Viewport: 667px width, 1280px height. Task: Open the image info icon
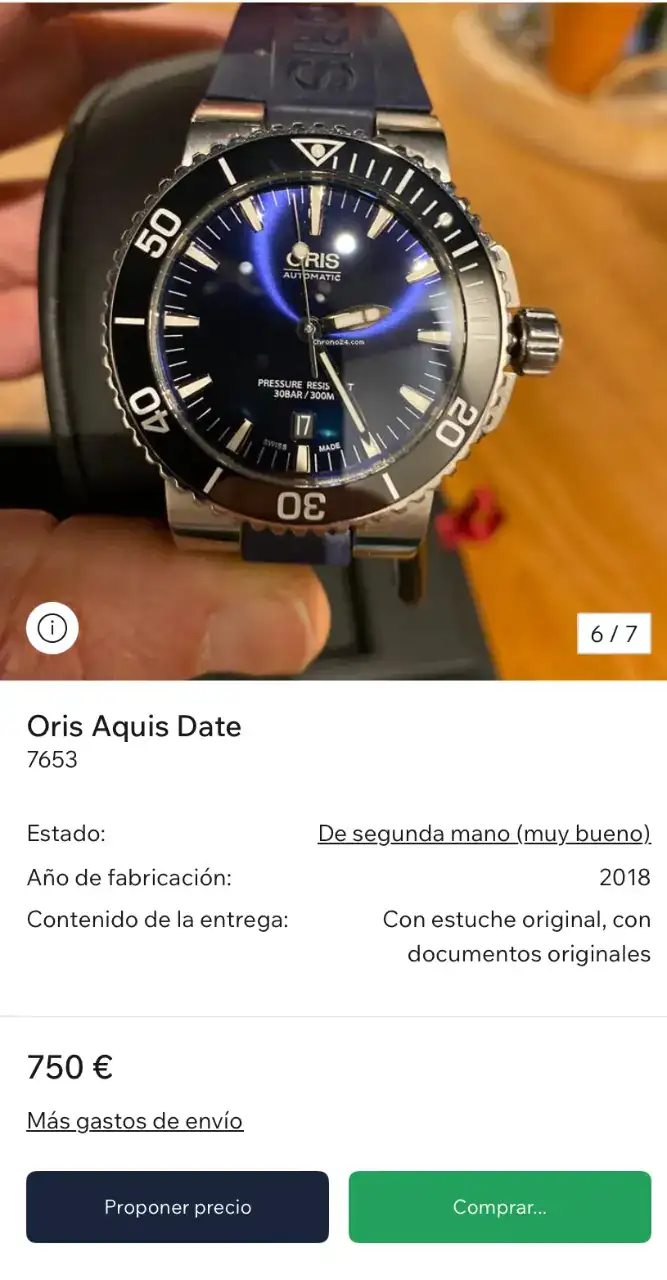point(52,628)
